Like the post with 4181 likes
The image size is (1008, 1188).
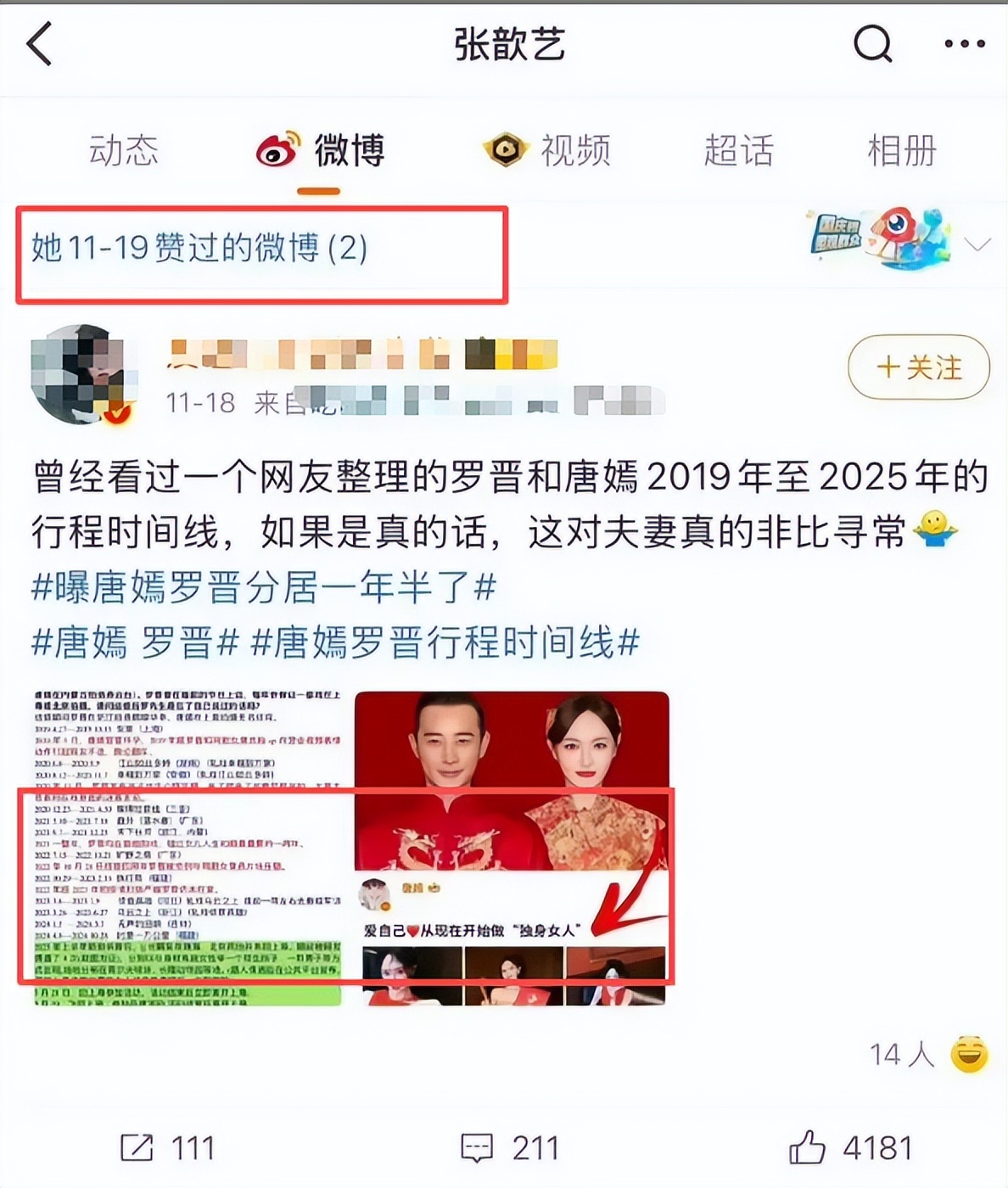tap(851, 1148)
